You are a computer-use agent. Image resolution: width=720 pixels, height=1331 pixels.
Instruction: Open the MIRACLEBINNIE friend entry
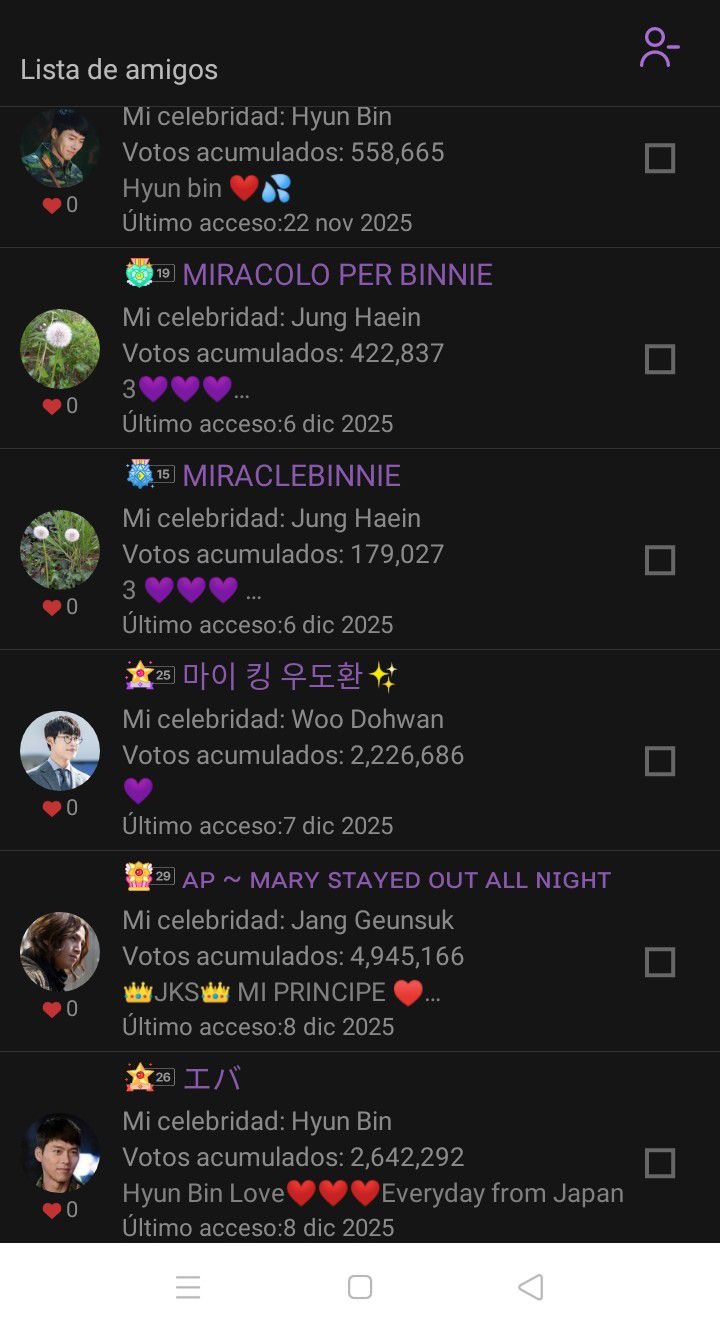pyautogui.click(x=291, y=476)
